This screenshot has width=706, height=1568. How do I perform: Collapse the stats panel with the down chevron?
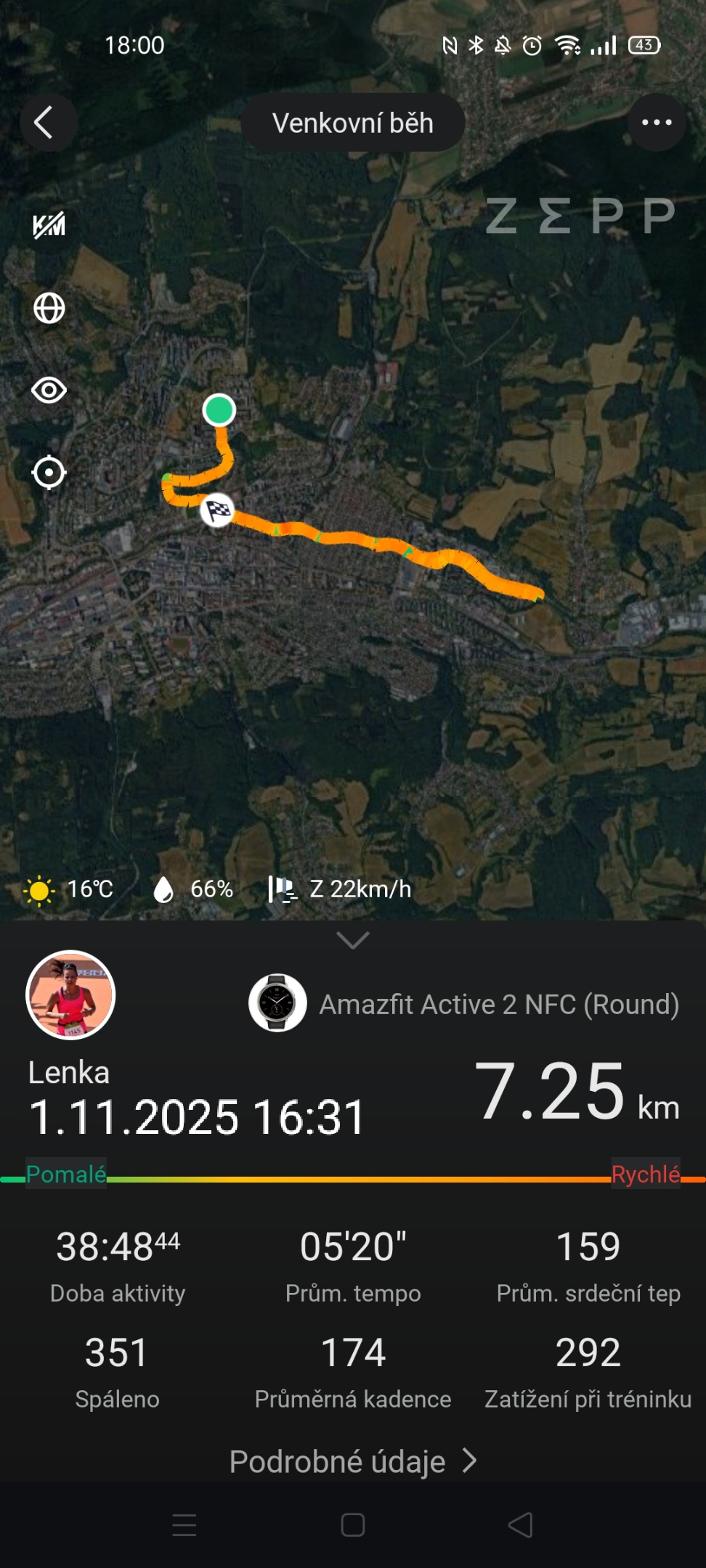click(x=353, y=940)
